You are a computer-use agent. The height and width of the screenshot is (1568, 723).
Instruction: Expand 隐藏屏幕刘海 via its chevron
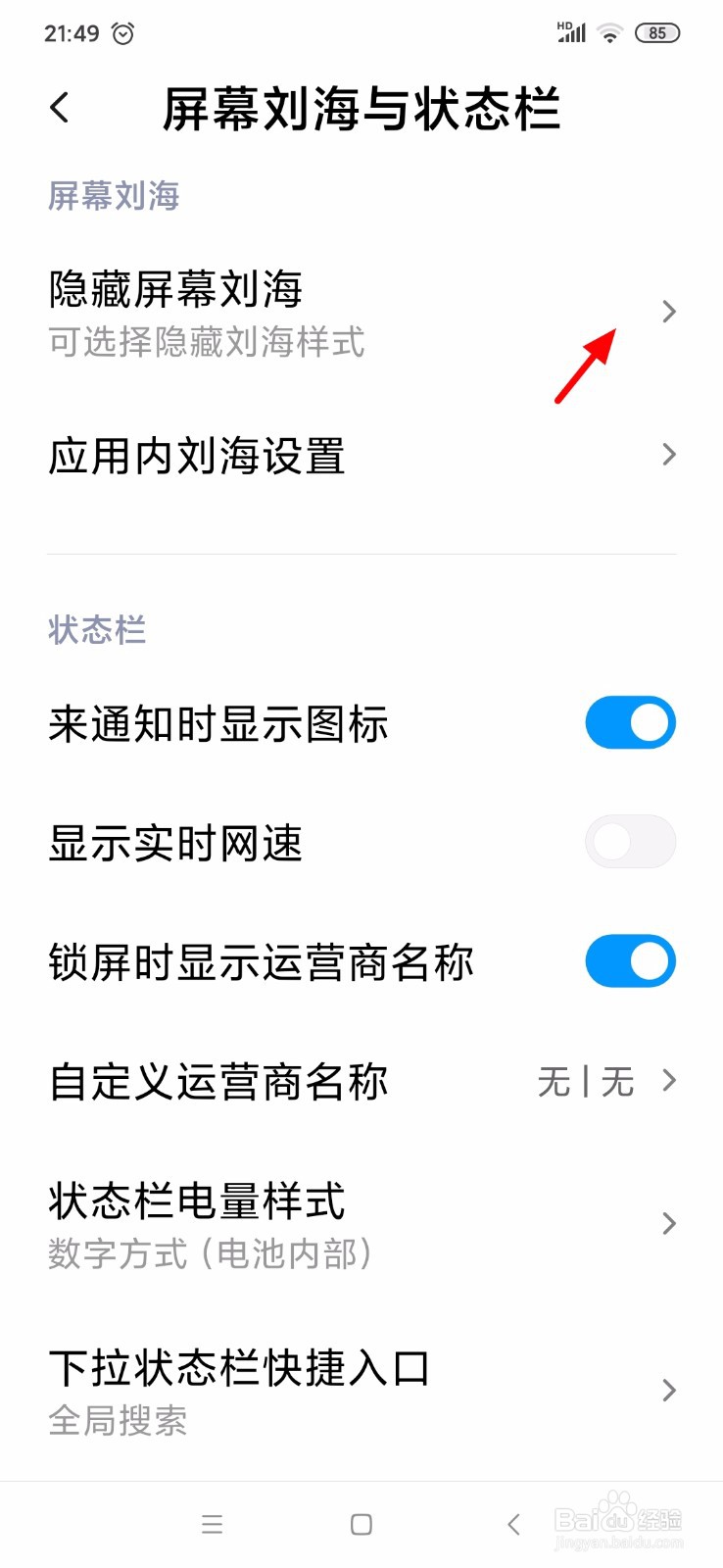668,312
